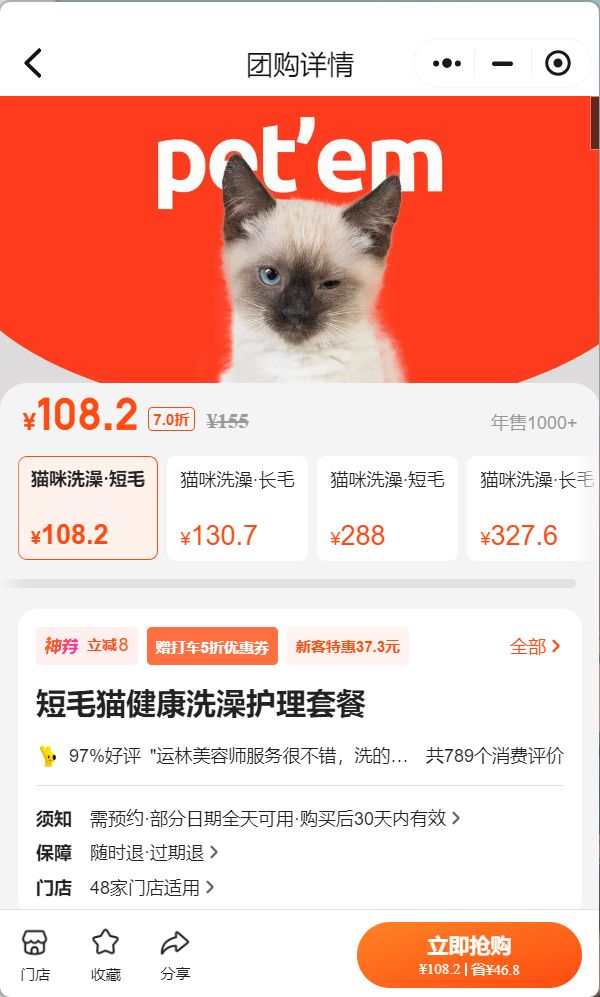Open the mini-program more options menu

pyautogui.click(x=447, y=64)
